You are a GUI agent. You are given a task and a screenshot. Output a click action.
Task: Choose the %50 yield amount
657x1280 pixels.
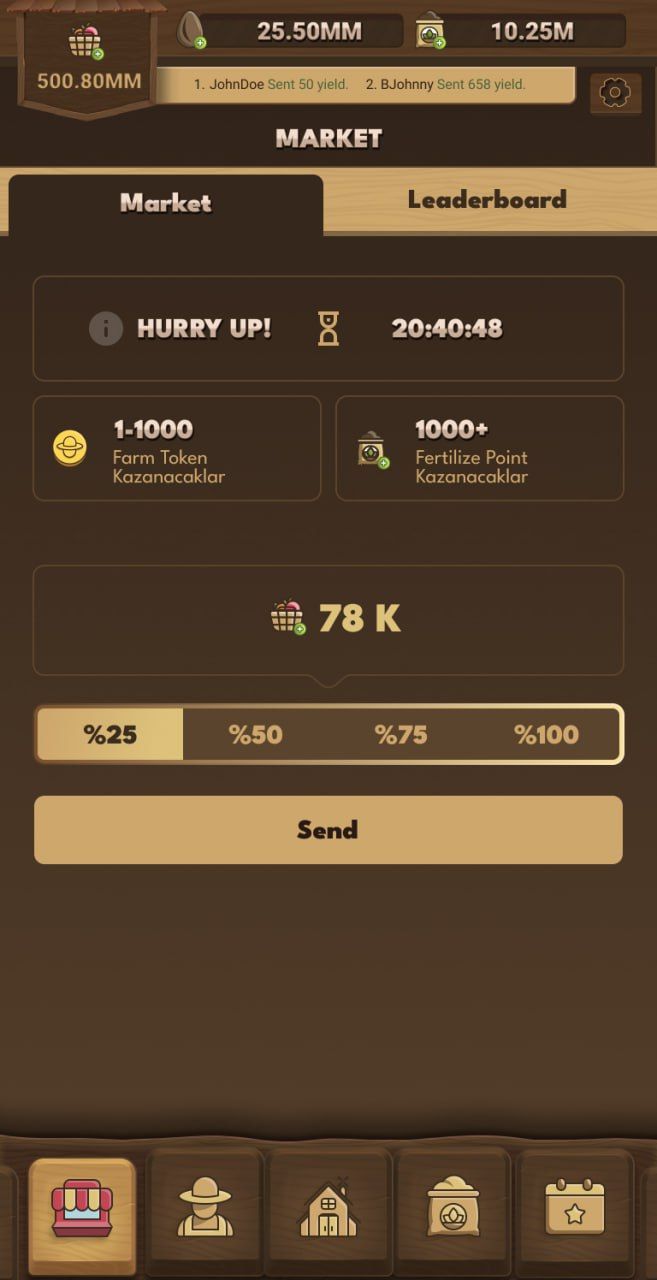255,735
